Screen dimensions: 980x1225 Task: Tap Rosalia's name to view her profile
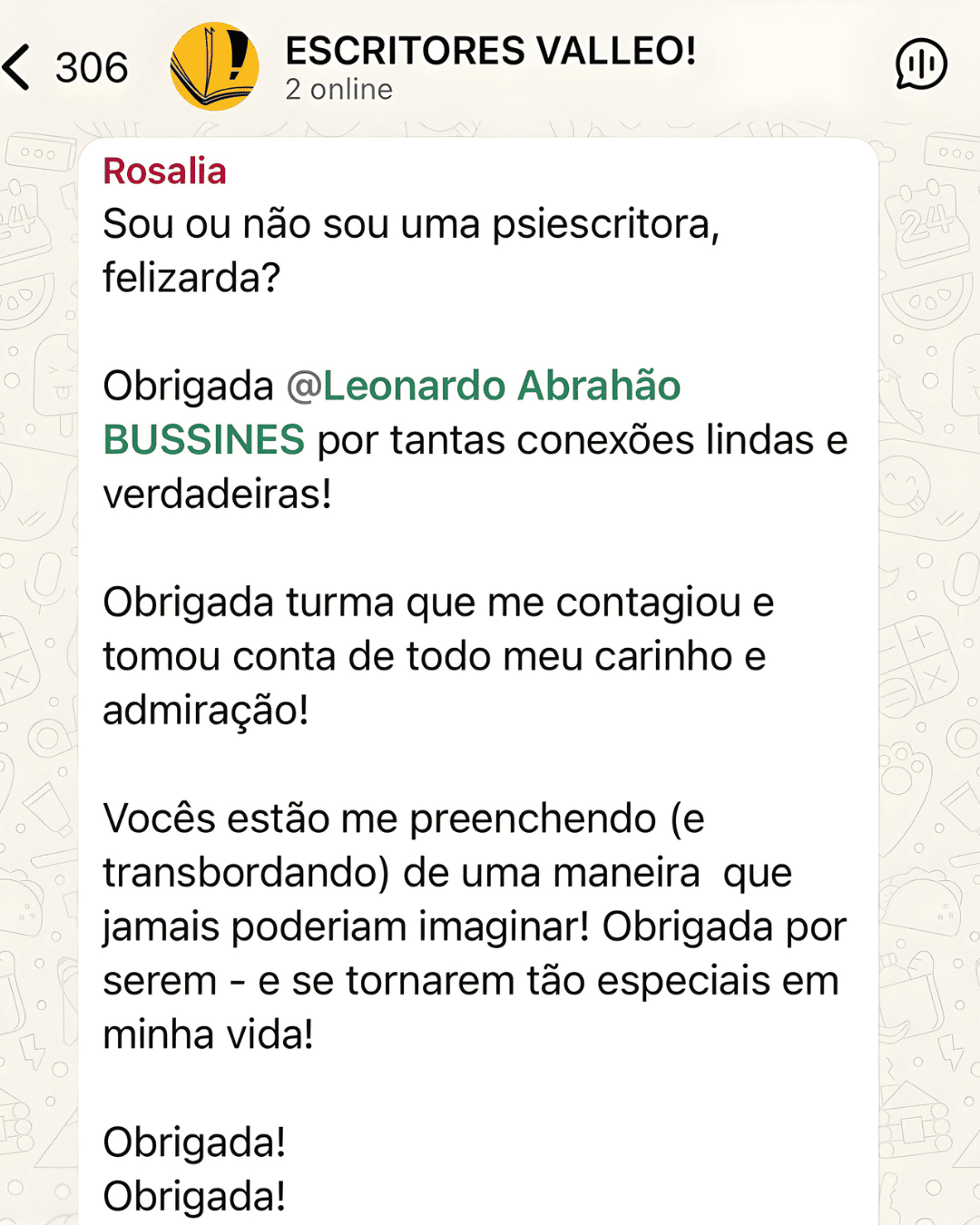pyautogui.click(x=165, y=172)
